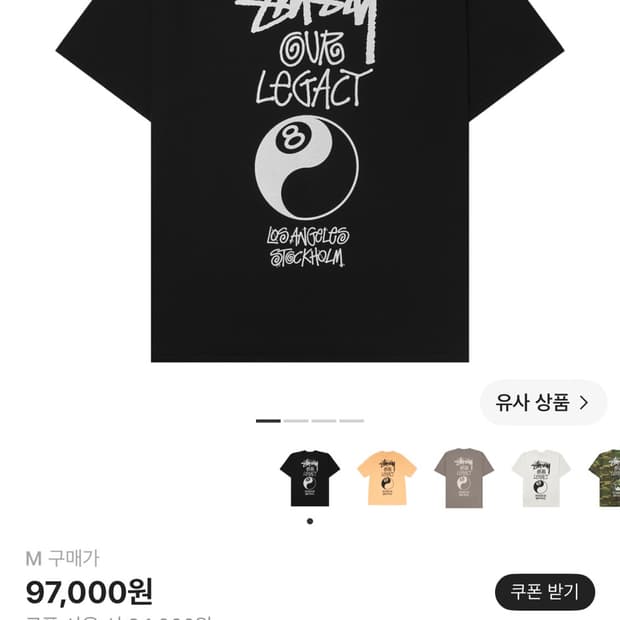Open the main black t-shirt product image

tap(310, 181)
